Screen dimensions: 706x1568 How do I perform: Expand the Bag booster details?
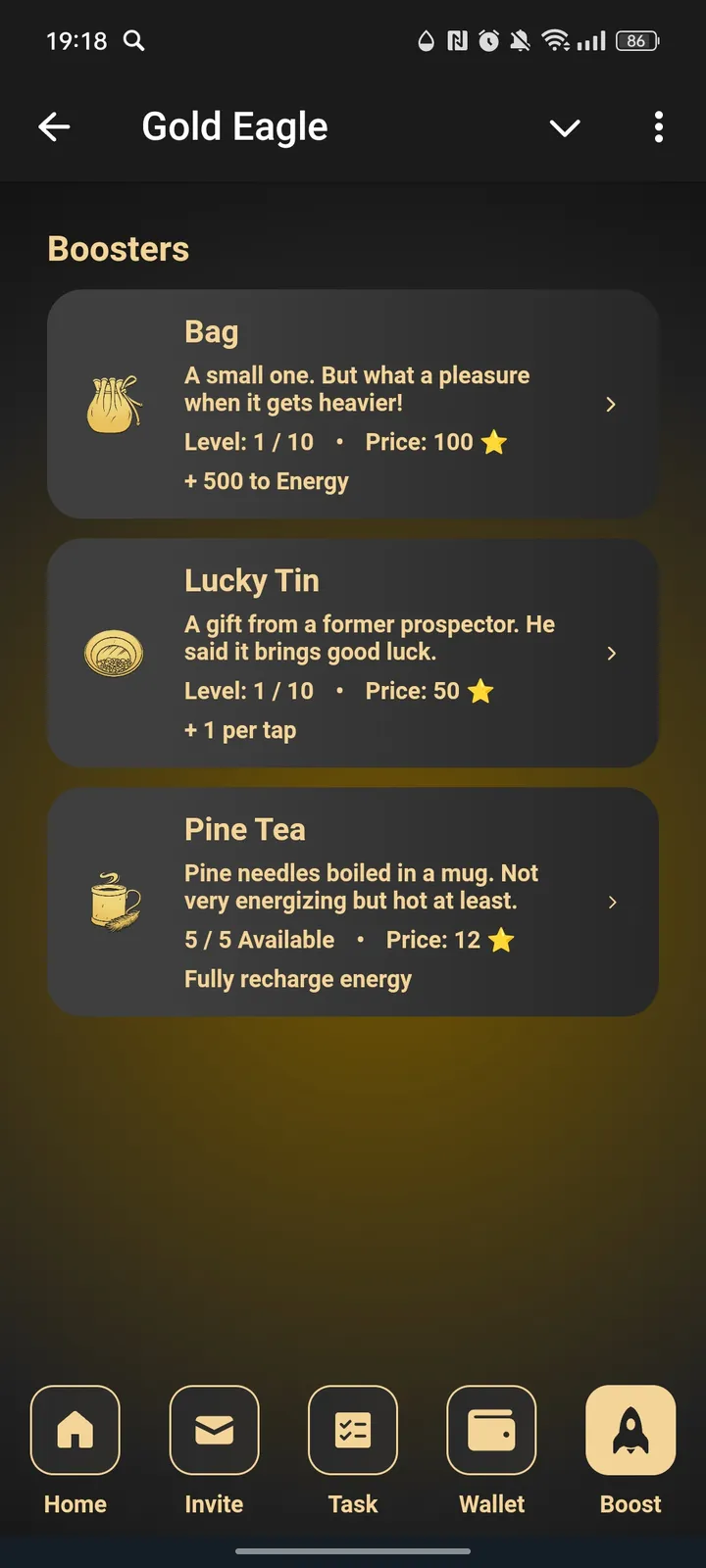coord(611,404)
